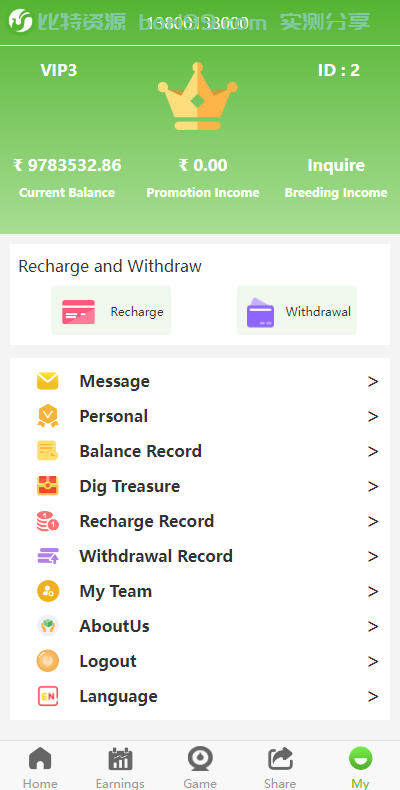Go to Personal settings
Viewport: 400px width, 790px height.
(x=200, y=417)
